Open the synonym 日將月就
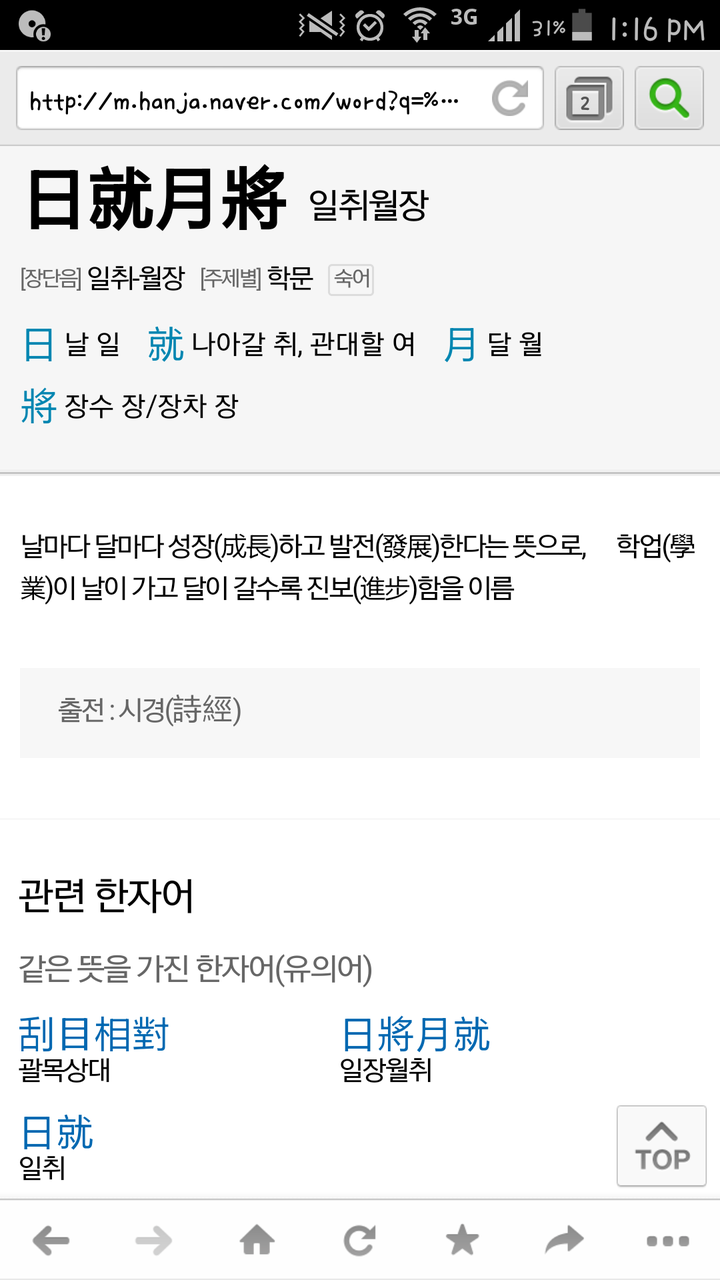Image resolution: width=720 pixels, height=1280 pixels. tap(416, 1035)
